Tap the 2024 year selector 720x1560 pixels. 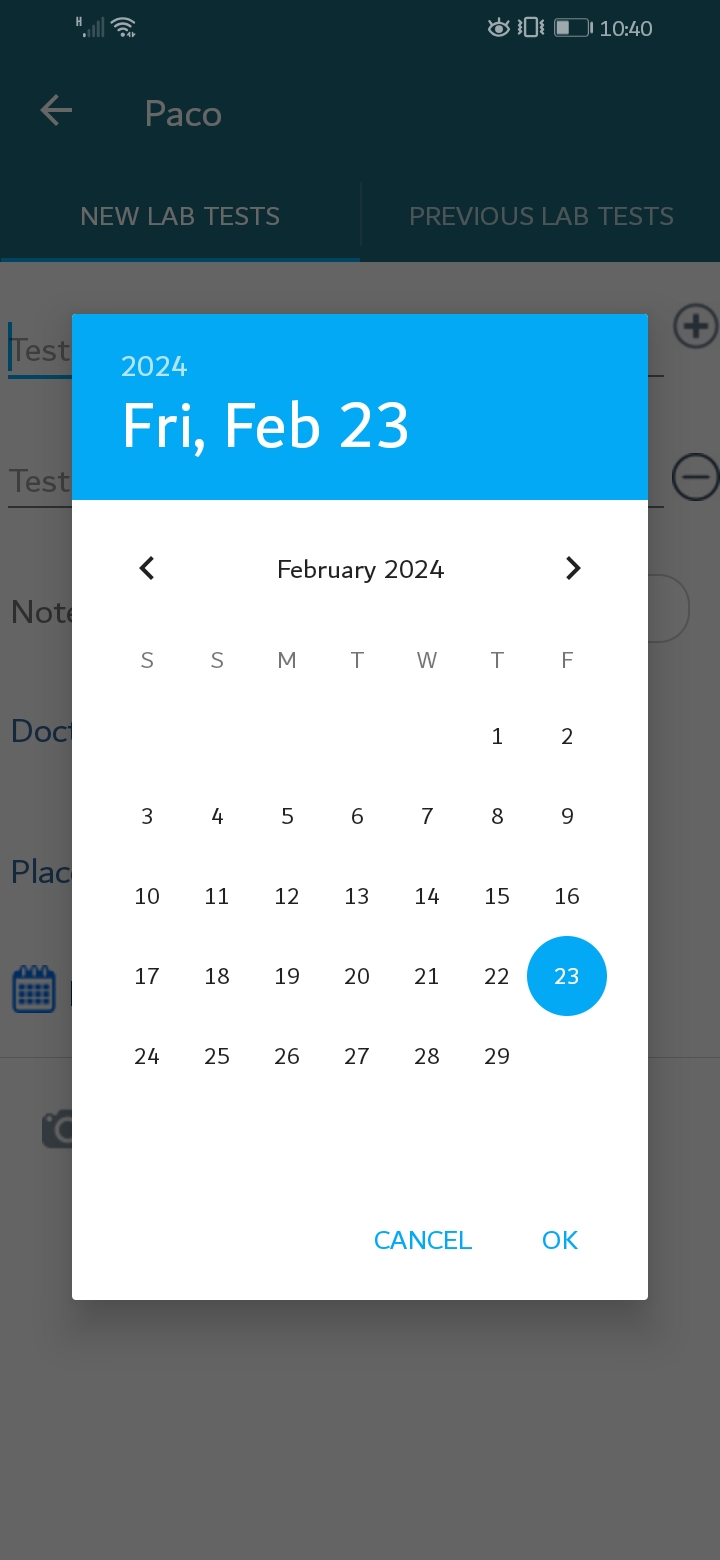(154, 367)
